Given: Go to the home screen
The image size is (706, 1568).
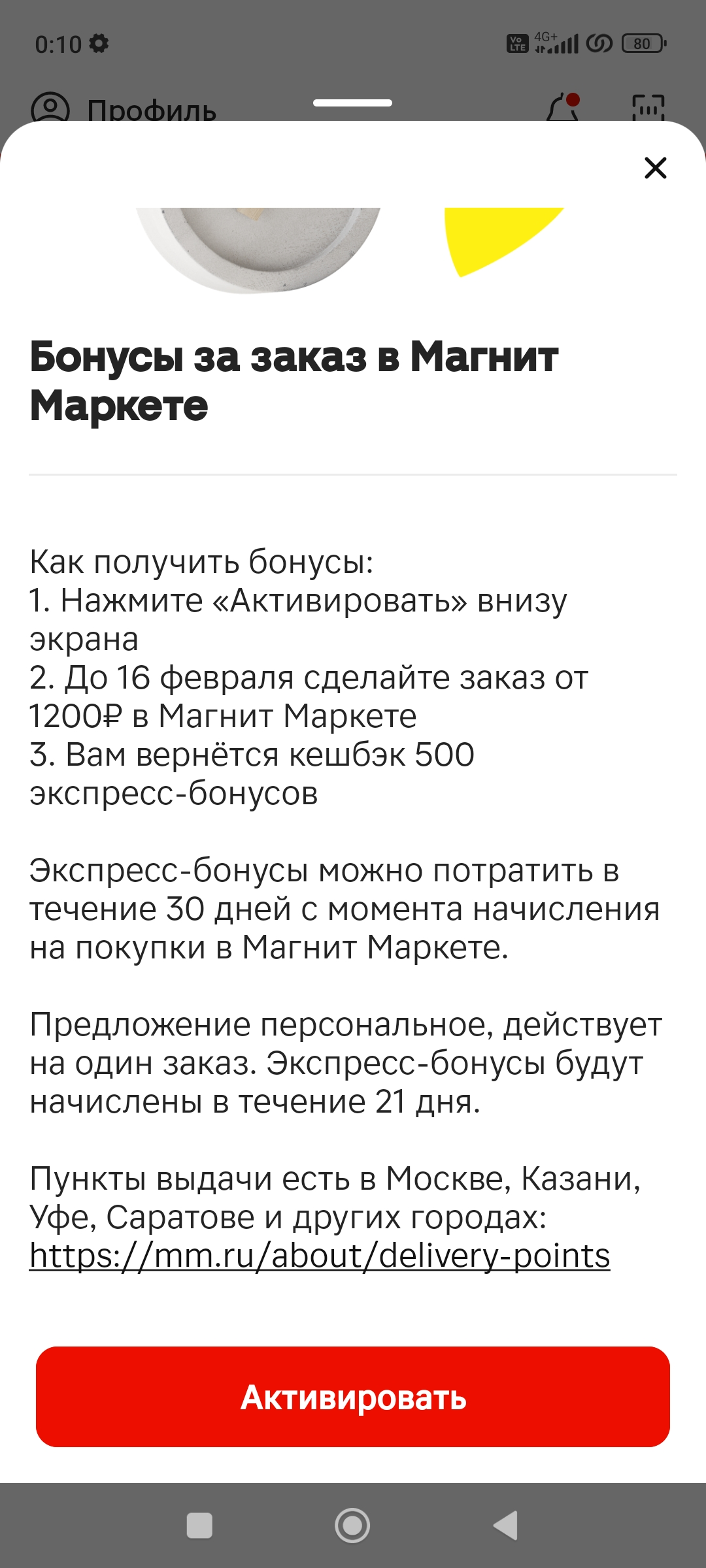Looking at the screenshot, I should point(352,1526).
